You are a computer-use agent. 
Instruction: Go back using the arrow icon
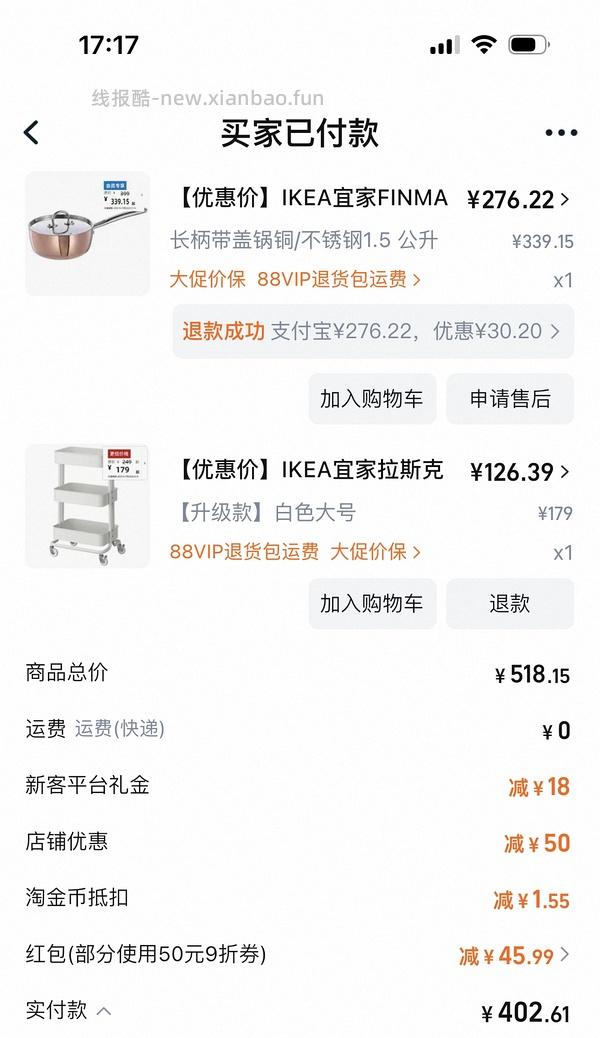coord(32,132)
